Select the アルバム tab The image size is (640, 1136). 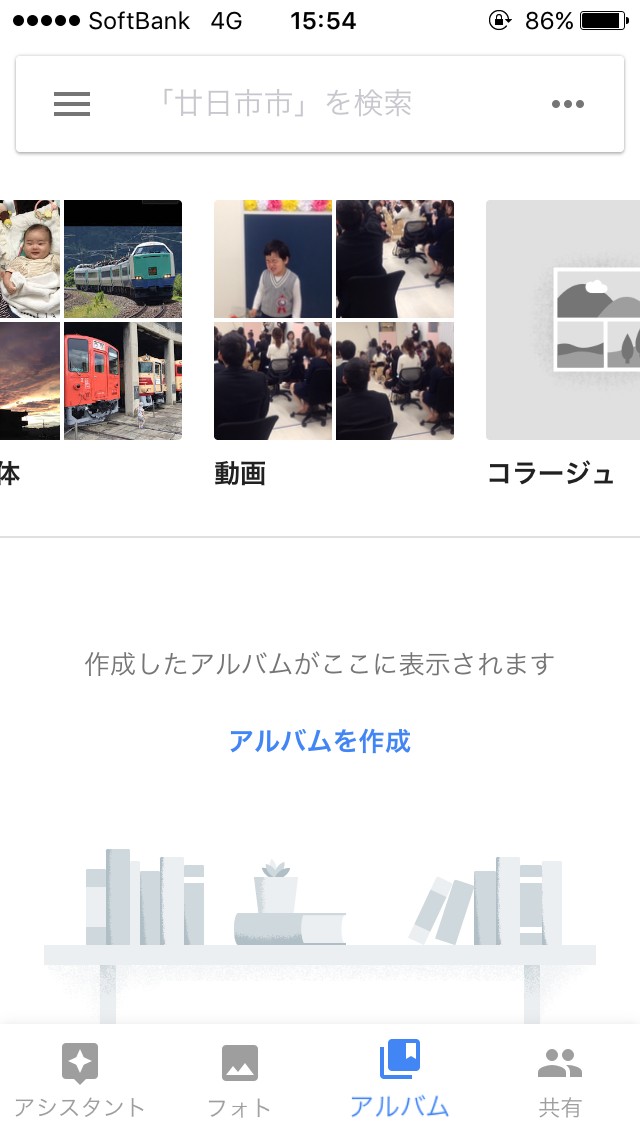point(399,1080)
